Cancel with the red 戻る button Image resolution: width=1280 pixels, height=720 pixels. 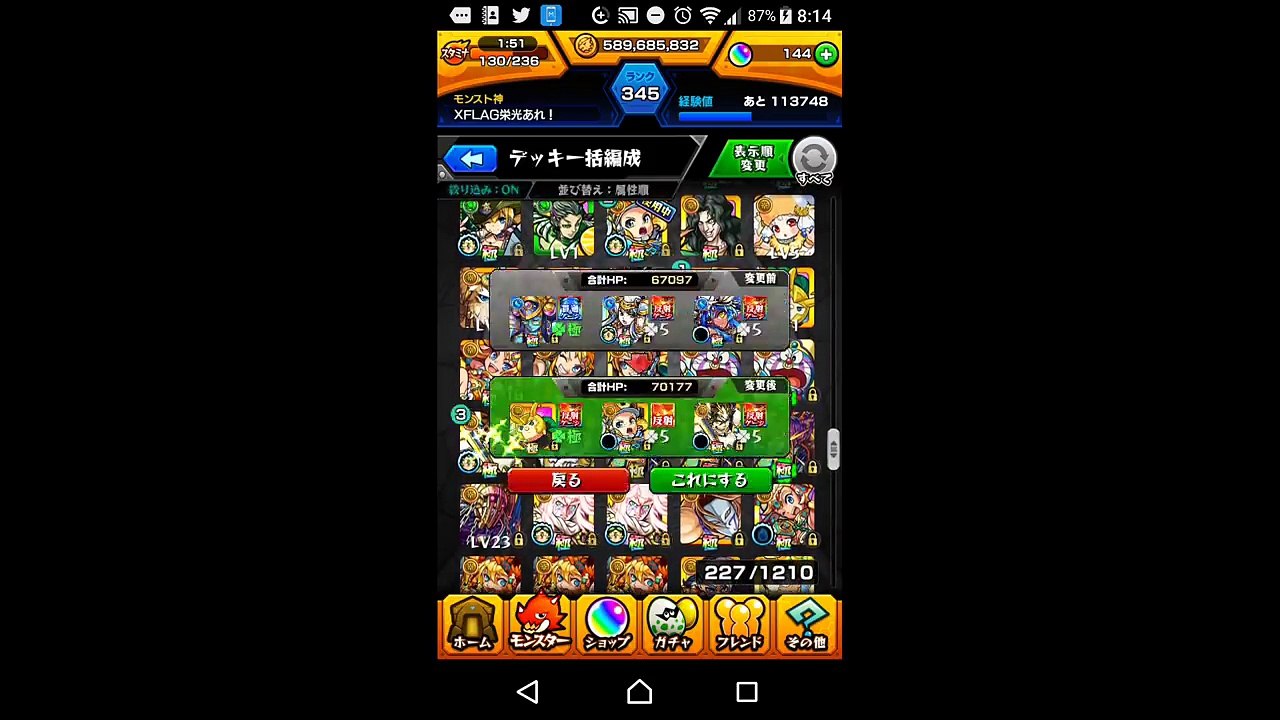click(x=567, y=480)
